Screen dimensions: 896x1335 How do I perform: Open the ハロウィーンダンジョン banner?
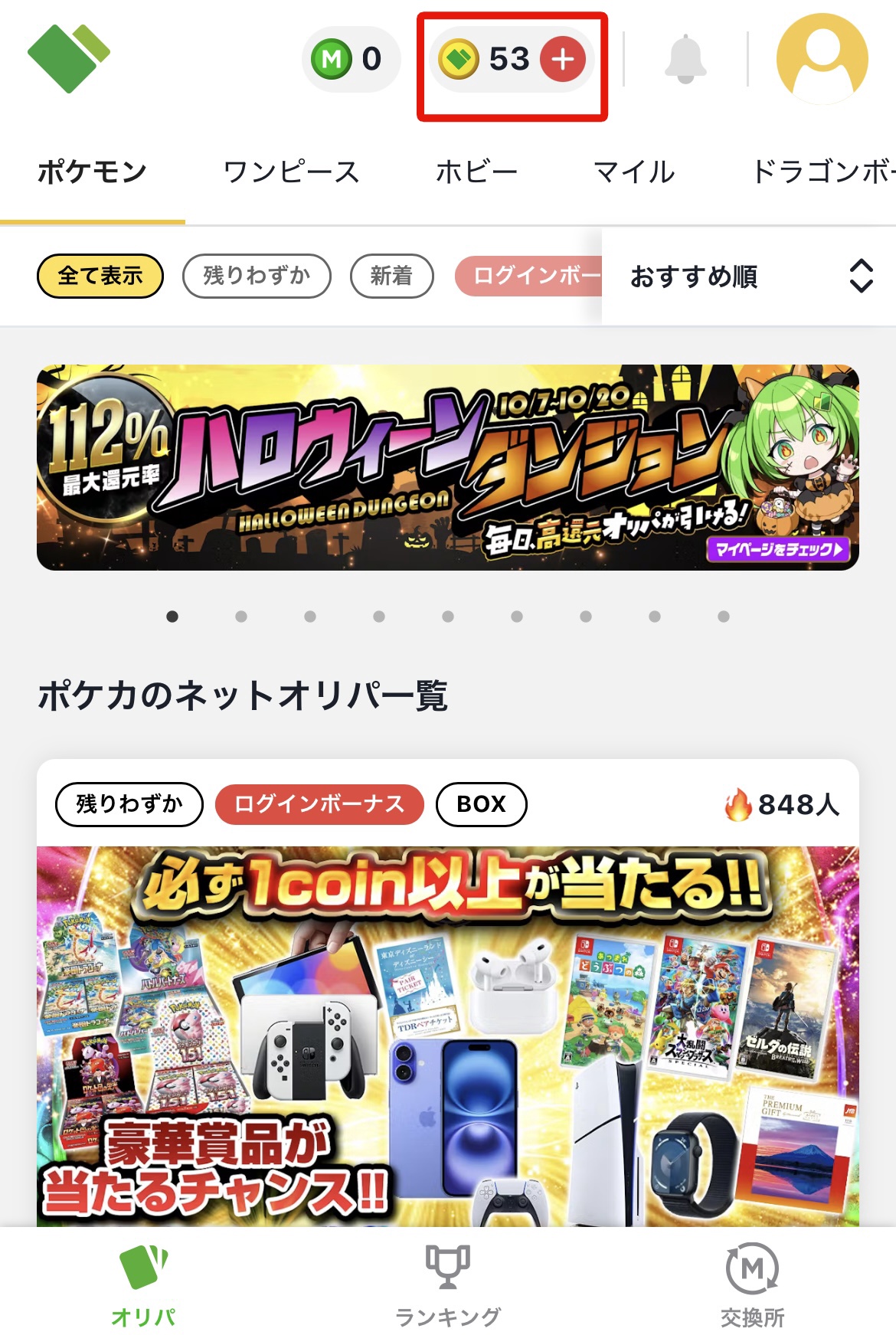coord(447,467)
